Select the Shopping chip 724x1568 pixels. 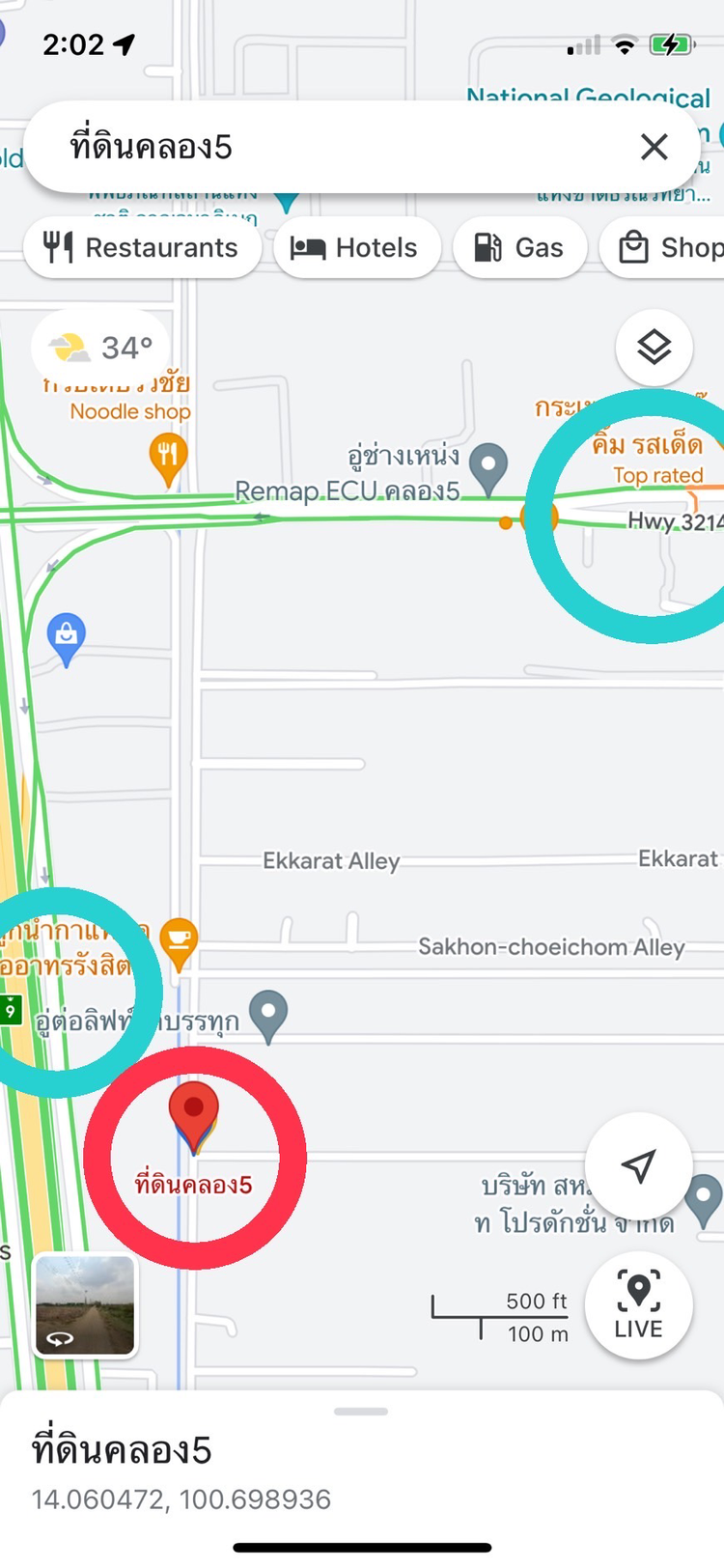pos(666,248)
